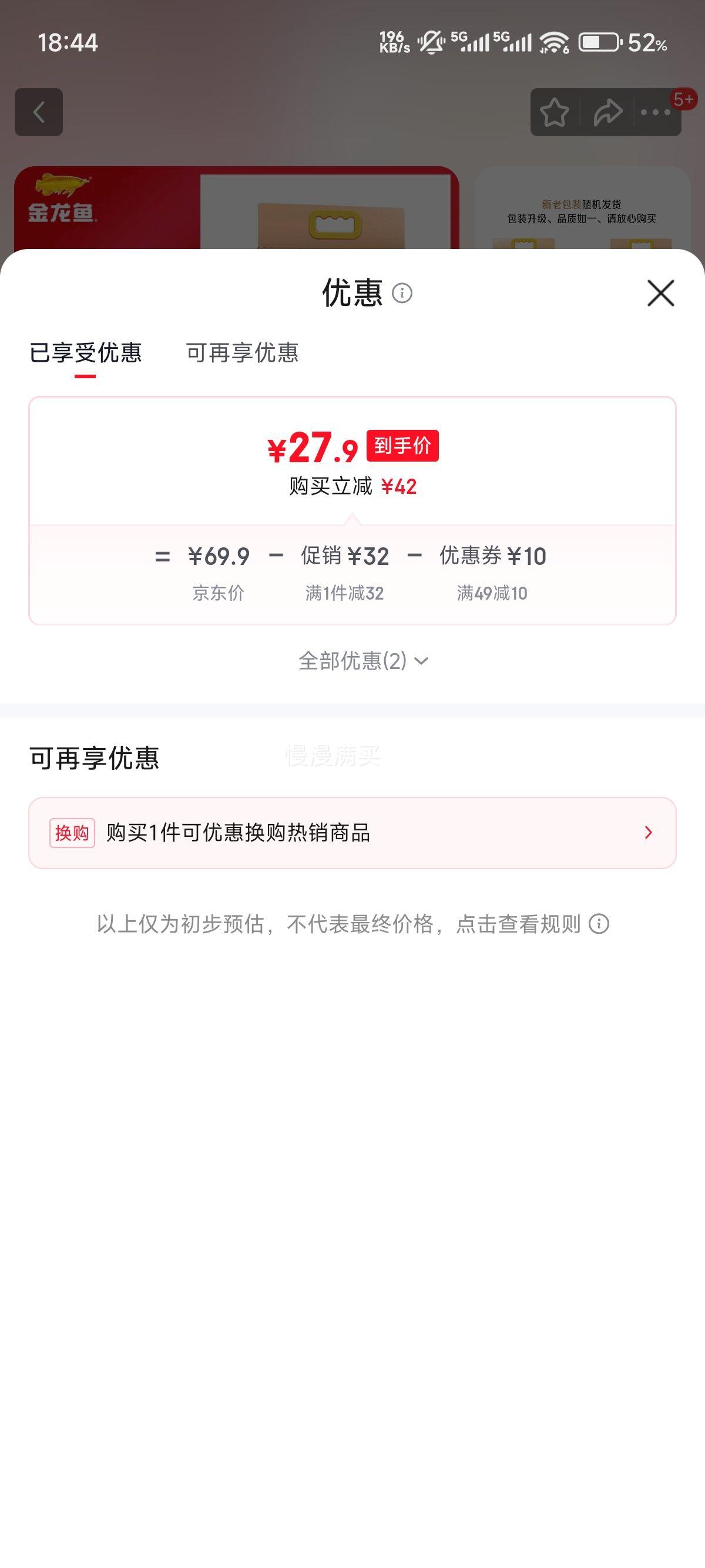The width and height of the screenshot is (705, 1568).
Task: Tap the ¥69.9 price breakdown card
Action: pos(220,556)
